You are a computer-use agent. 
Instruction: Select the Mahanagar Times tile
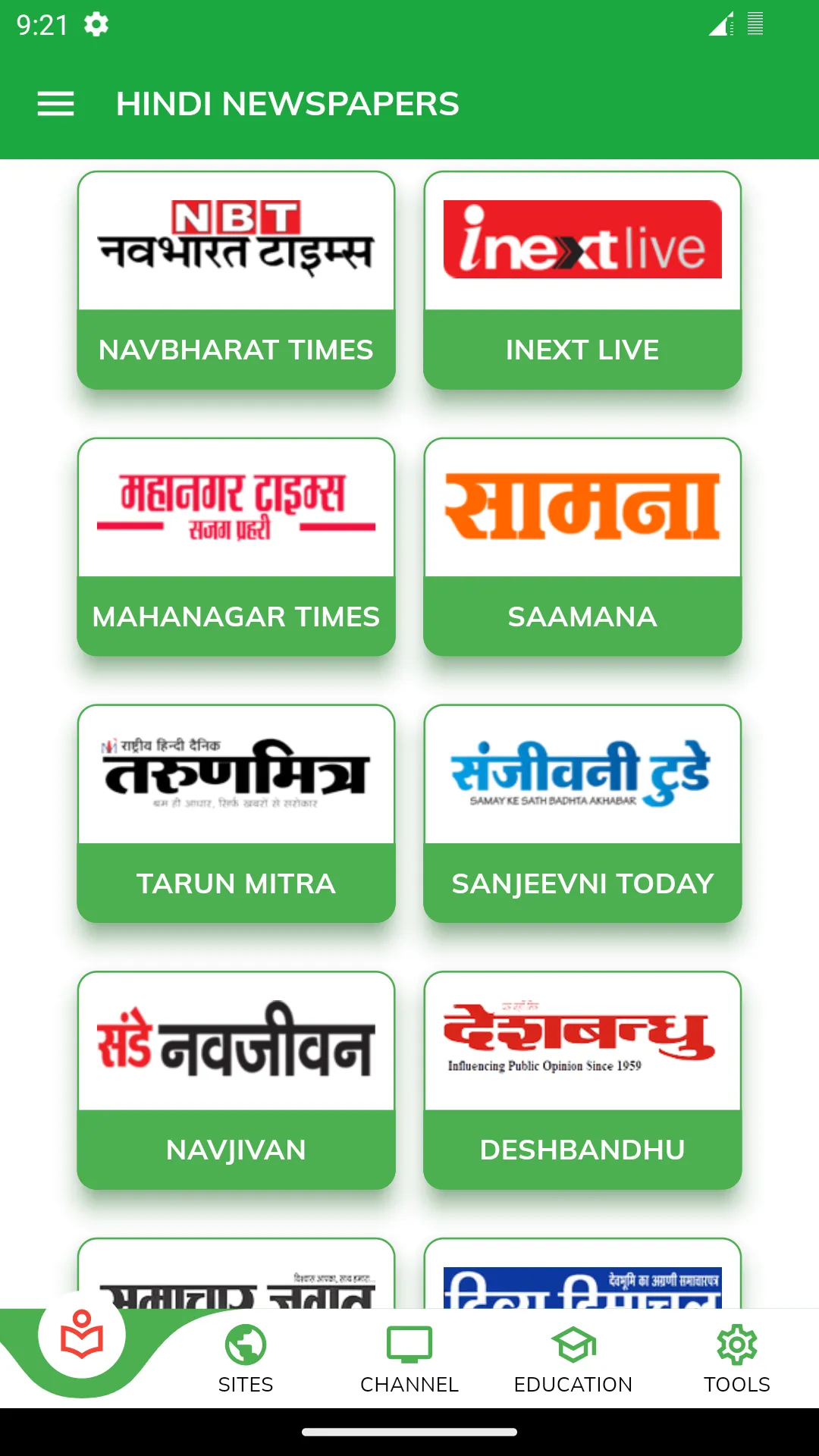(x=236, y=547)
